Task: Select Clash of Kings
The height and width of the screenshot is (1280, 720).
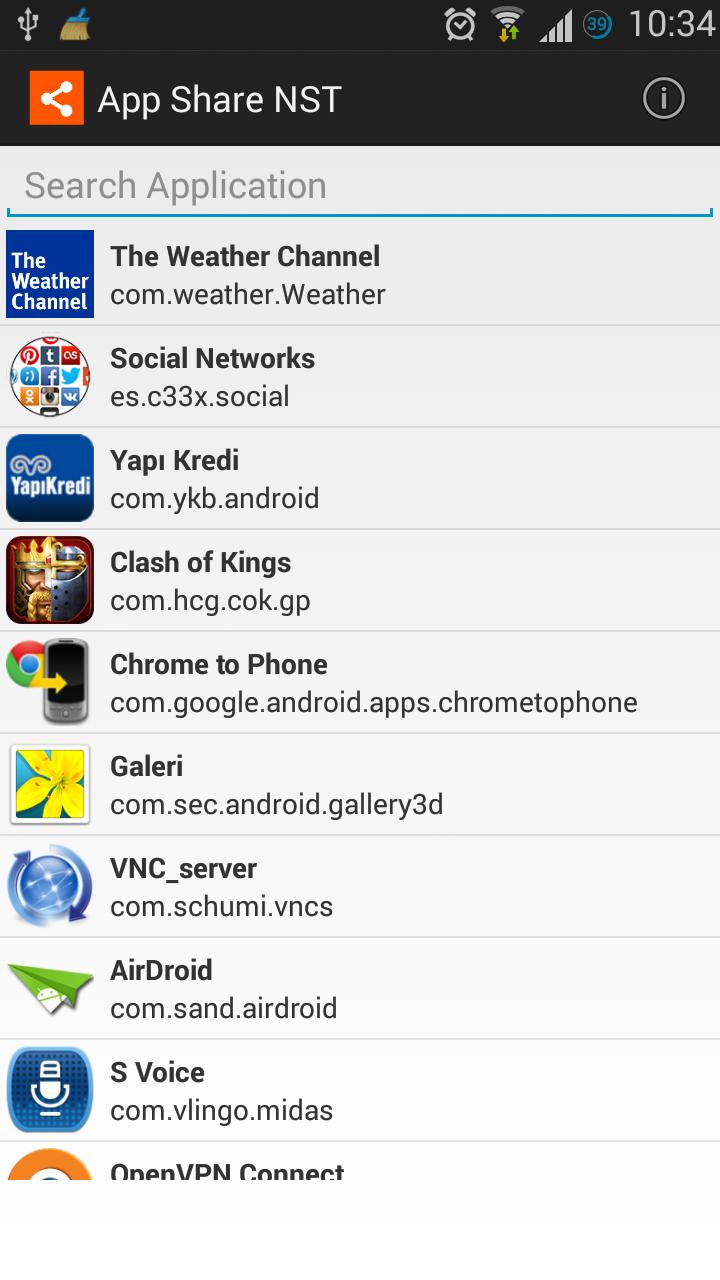Action: click(x=360, y=581)
